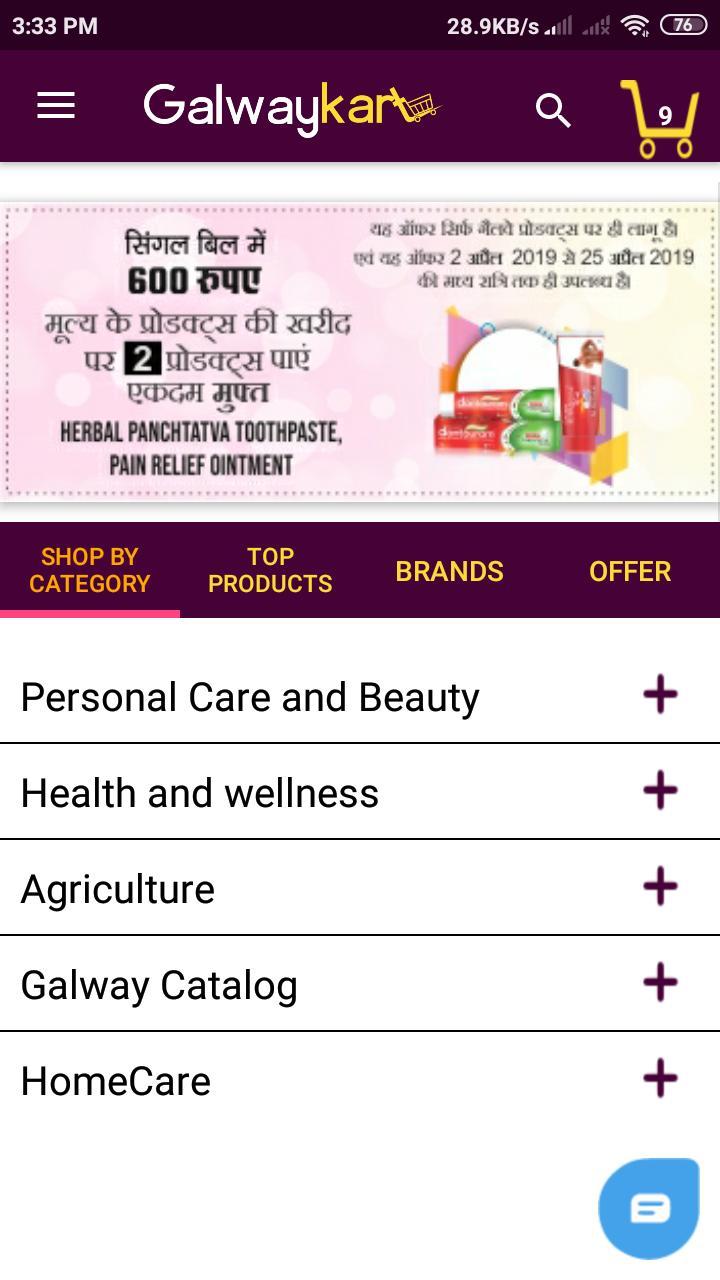The image size is (720, 1280).
Task: Open the blue chat support button
Action: [x=649, y=1208]
